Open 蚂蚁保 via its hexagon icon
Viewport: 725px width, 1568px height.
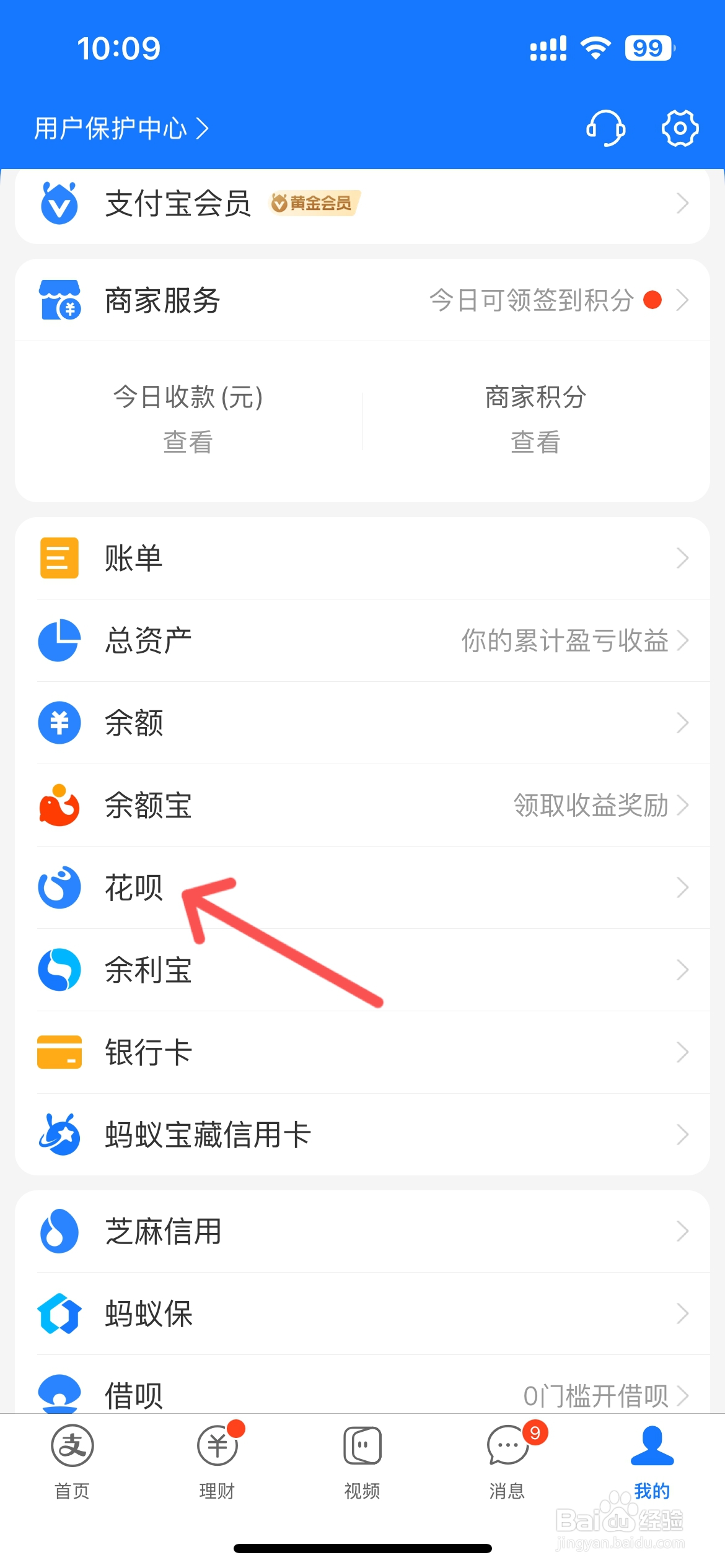tap(59, 1313)
